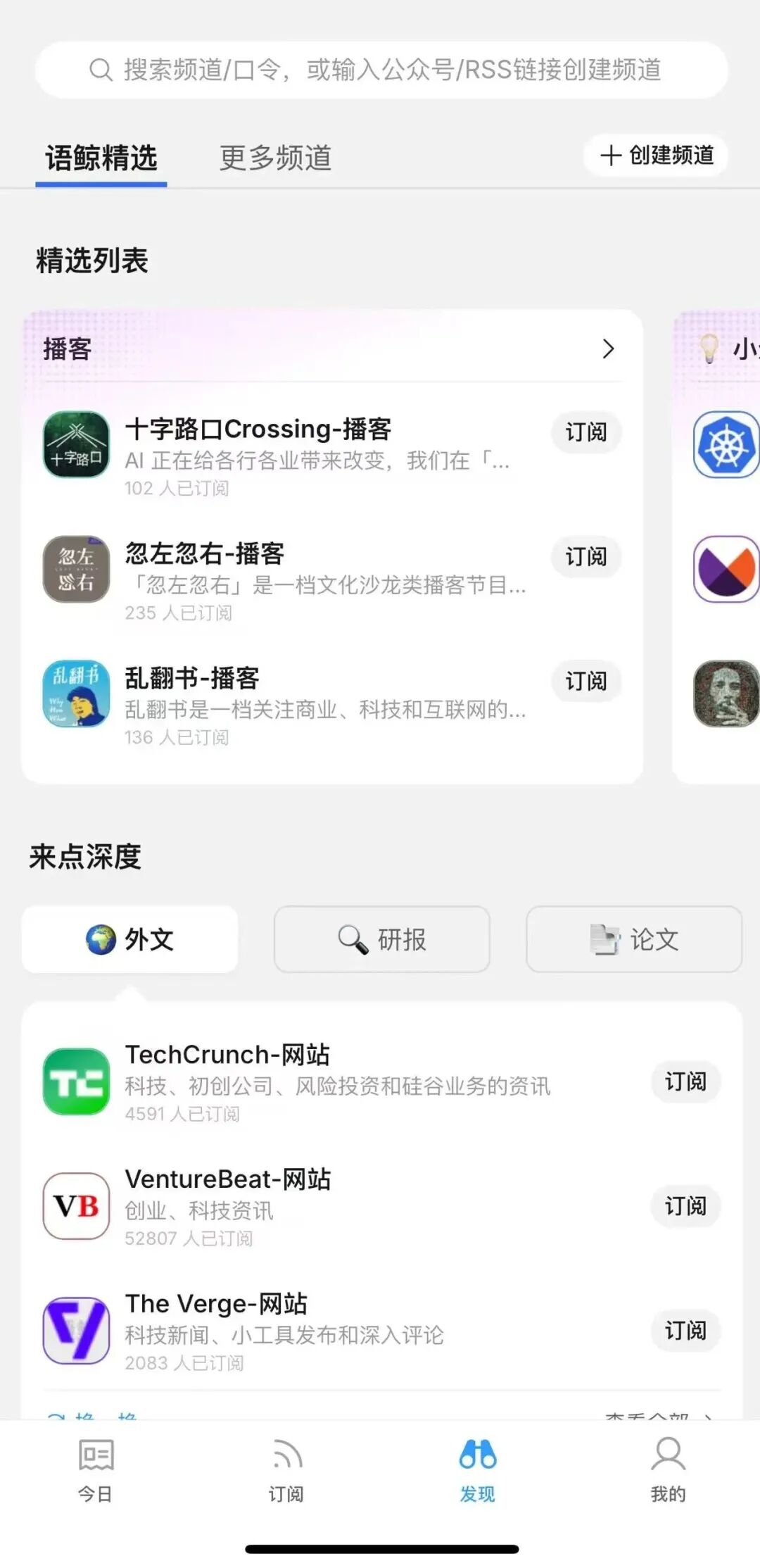Image resolution: width=760 pixels, height=1568 pixels.
Task: Select the 研报 filter tab
Action: 382,939
